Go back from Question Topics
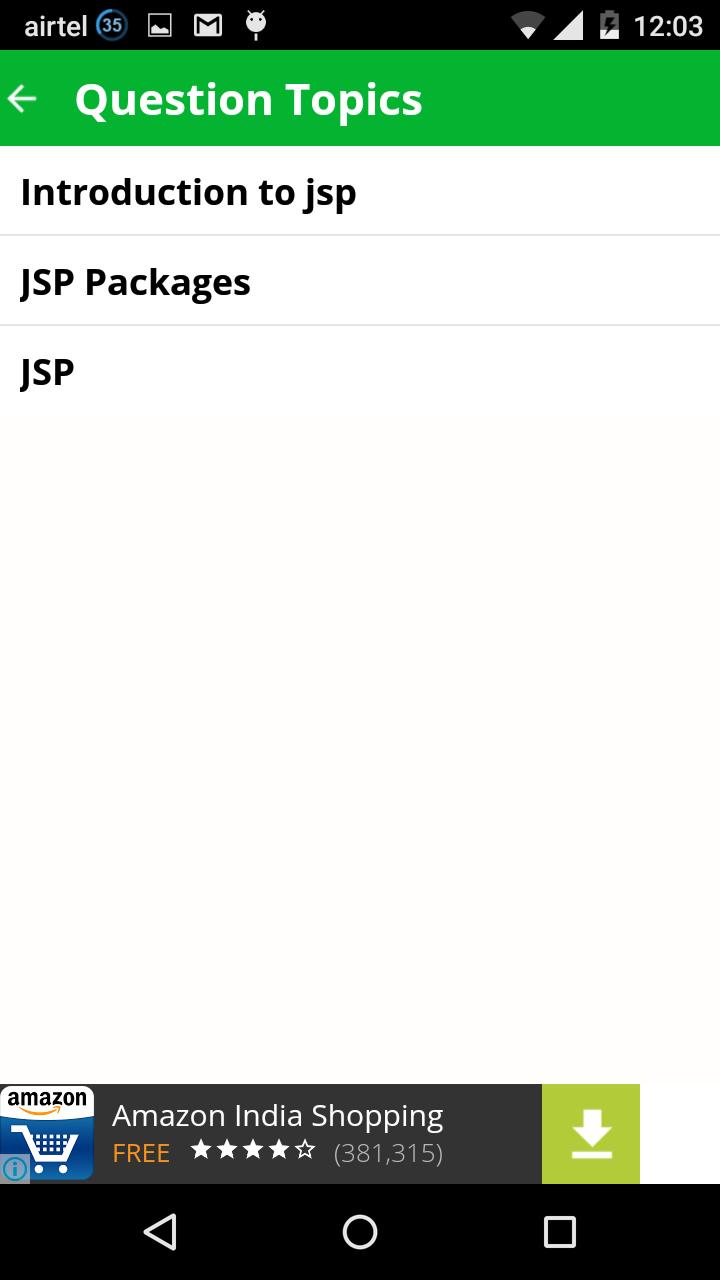The width and height of the screenshot is (720, 1280). coord(23,99)
